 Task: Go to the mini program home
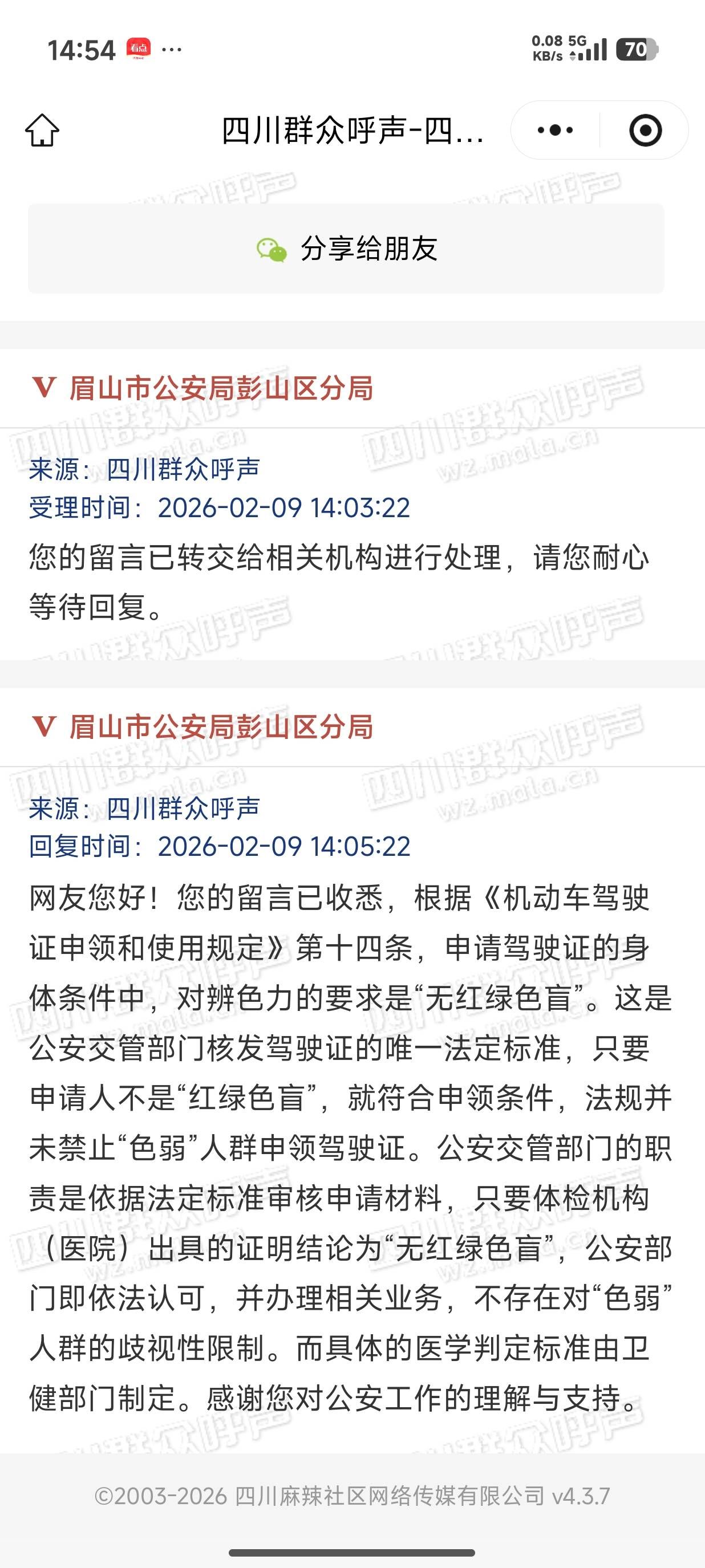43,130
